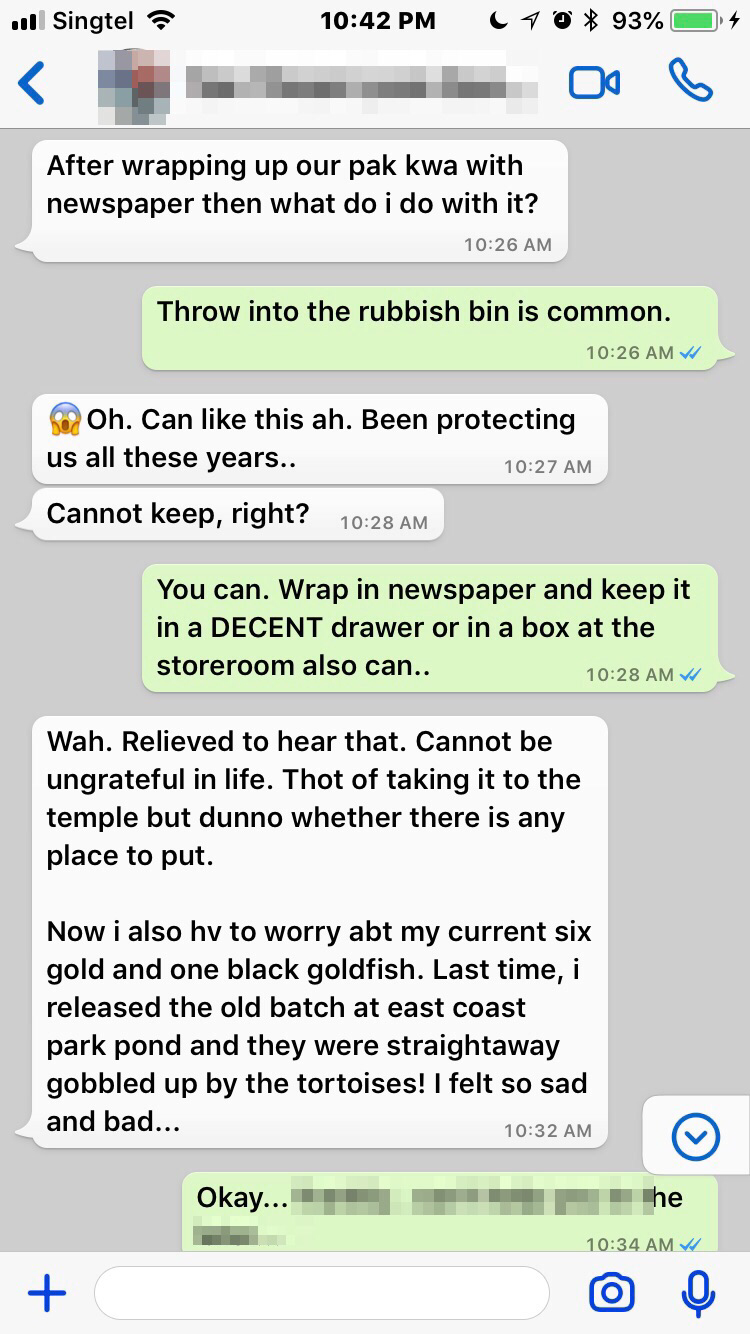Viewport: 750px width, 1334px height.
Task: Start a video call
Action: [594, 83]
